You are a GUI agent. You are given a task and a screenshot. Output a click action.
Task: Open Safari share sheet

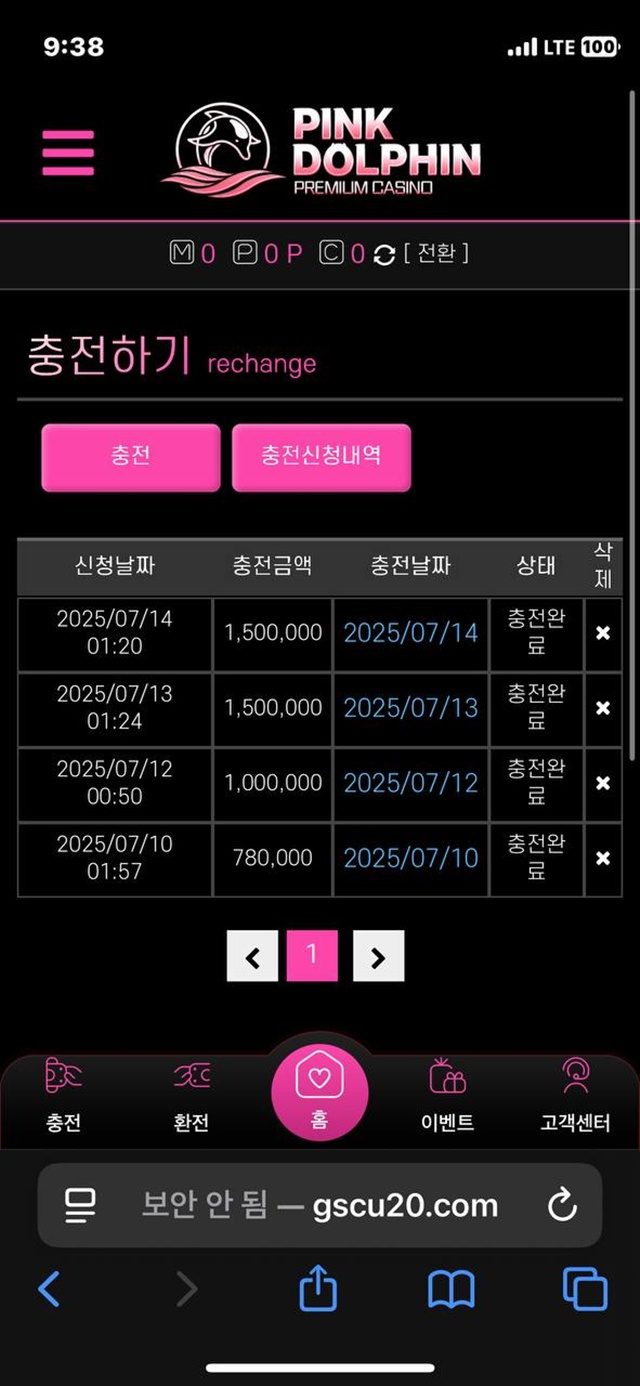click(318, 1288)
